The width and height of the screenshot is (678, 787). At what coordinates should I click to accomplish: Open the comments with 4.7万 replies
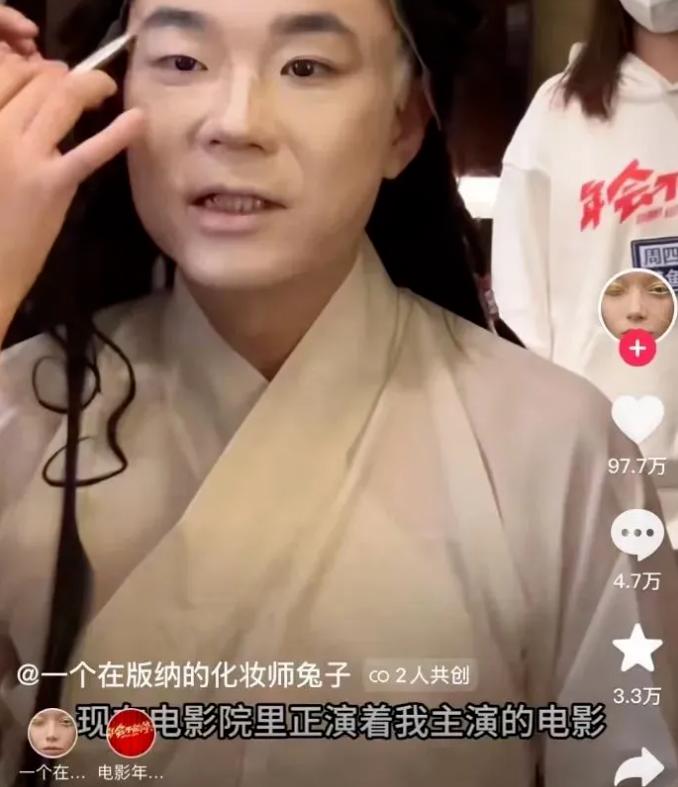point(637,535)
